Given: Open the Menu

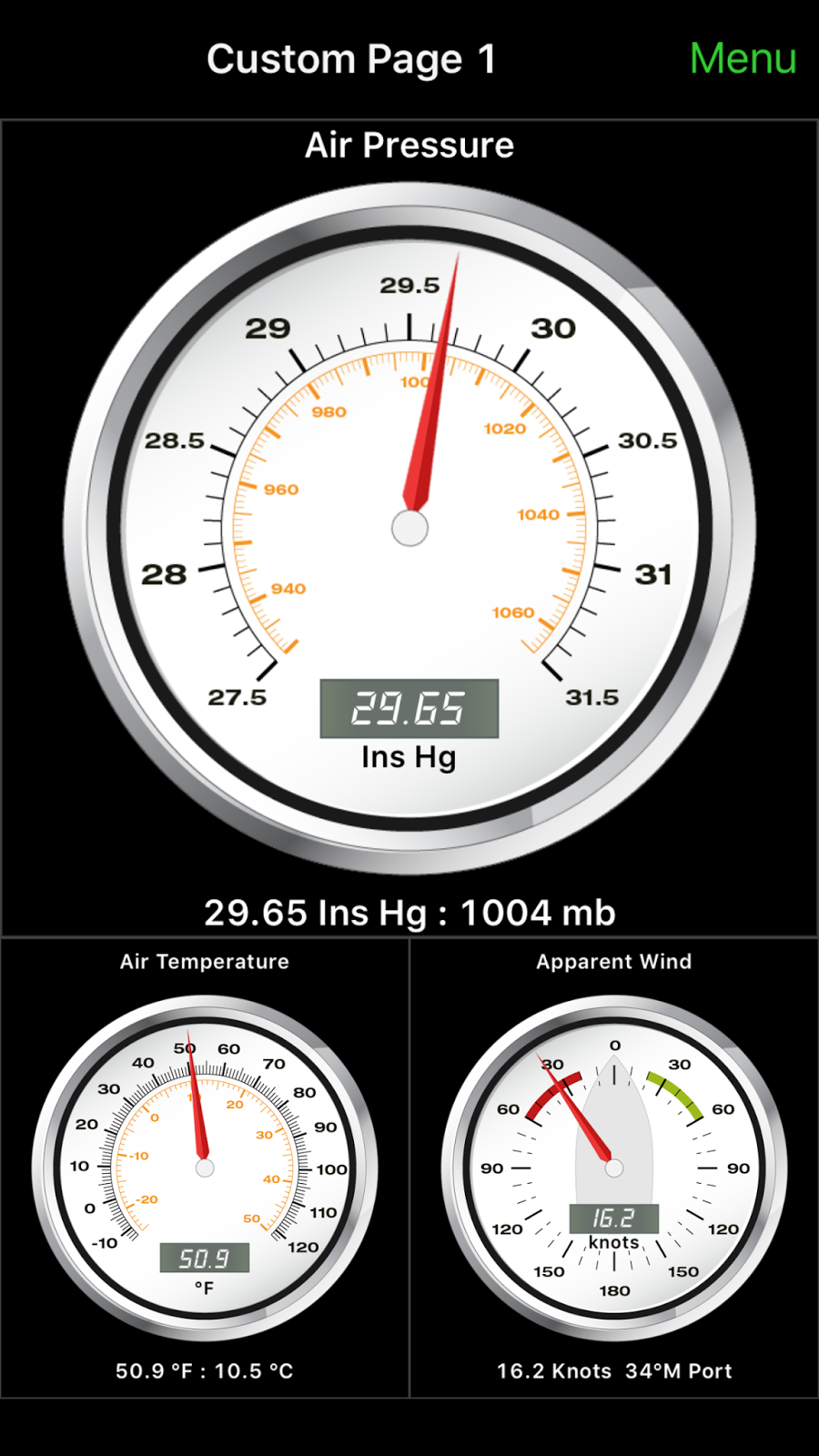Looking at the screenshot, I should 743,57.
